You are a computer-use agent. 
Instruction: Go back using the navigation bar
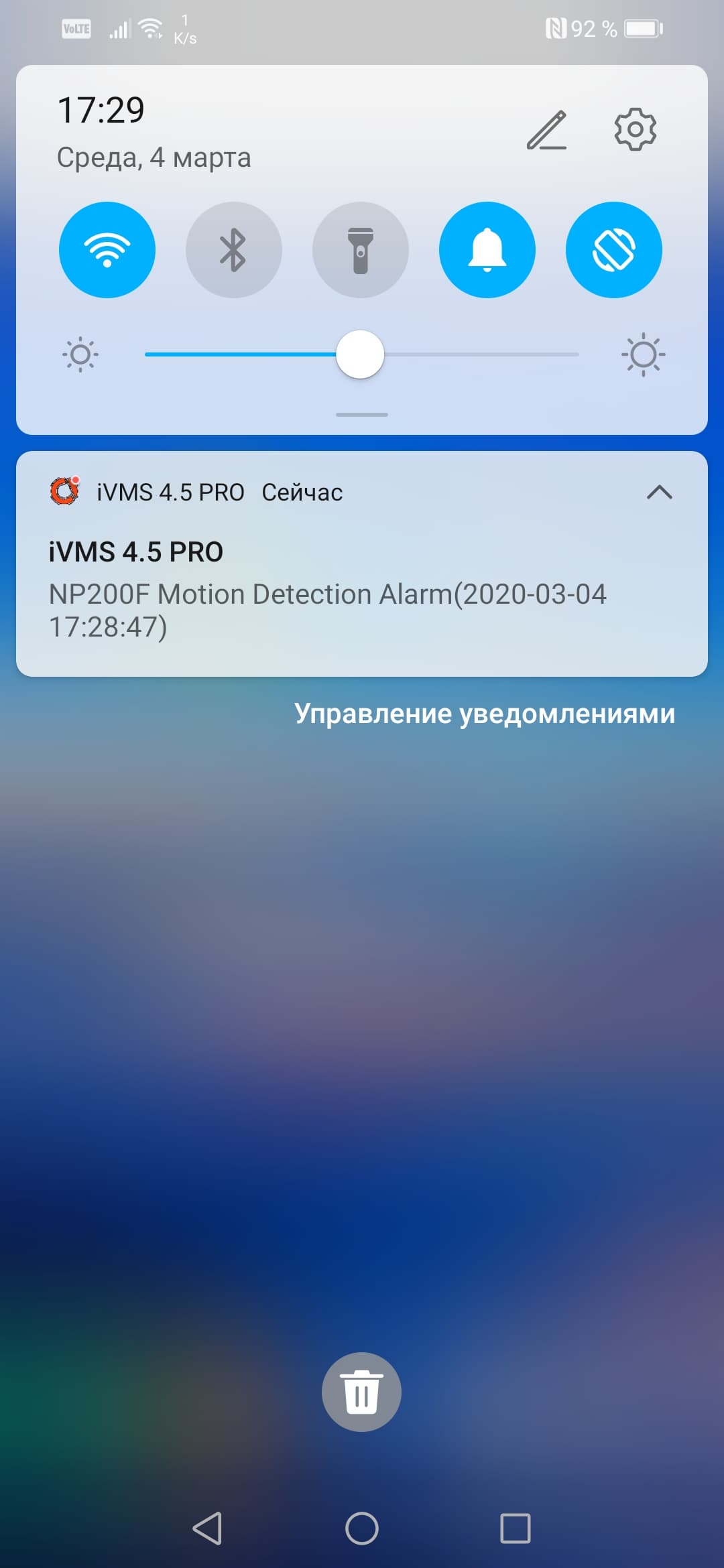click(208, 1528)
